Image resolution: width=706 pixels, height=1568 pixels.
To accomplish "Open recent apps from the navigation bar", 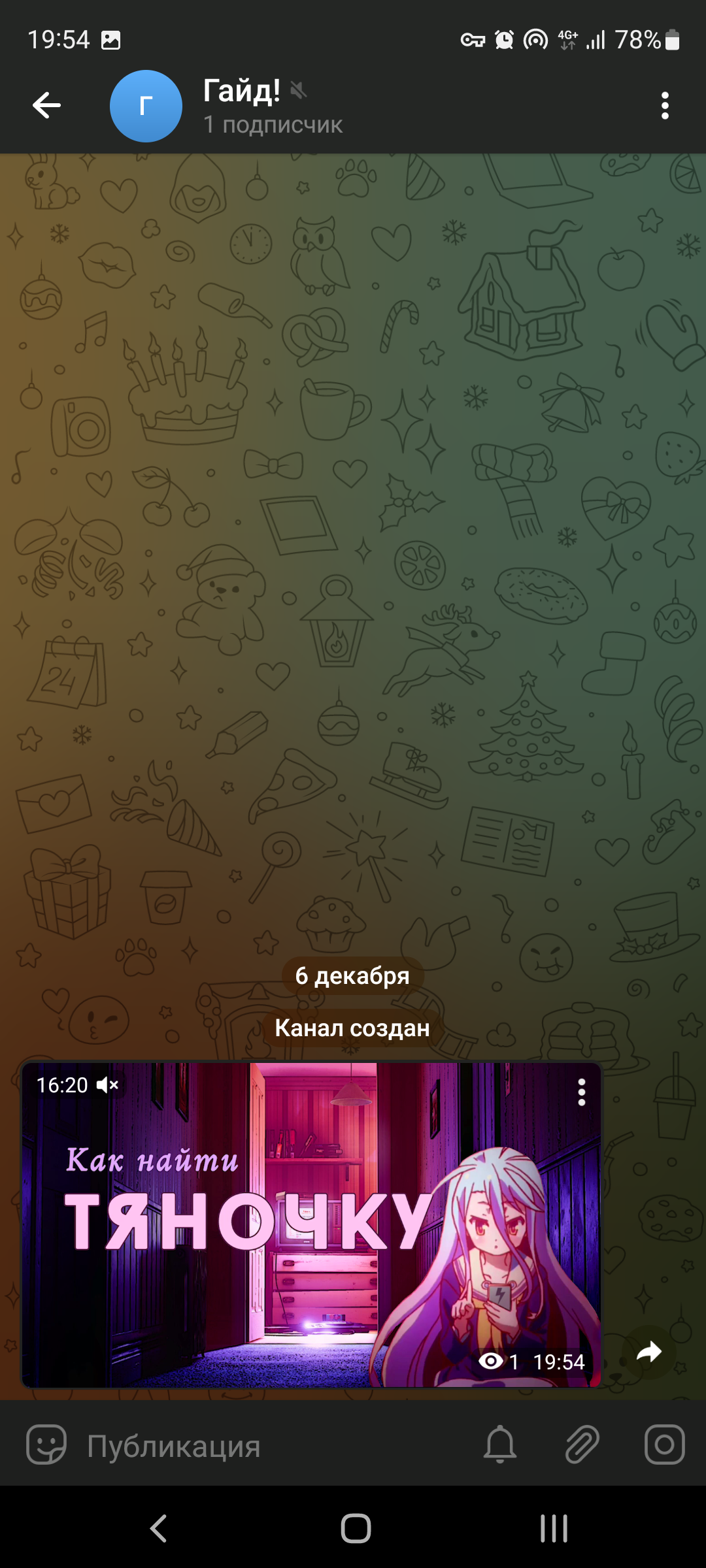I will coord(554,1528).
